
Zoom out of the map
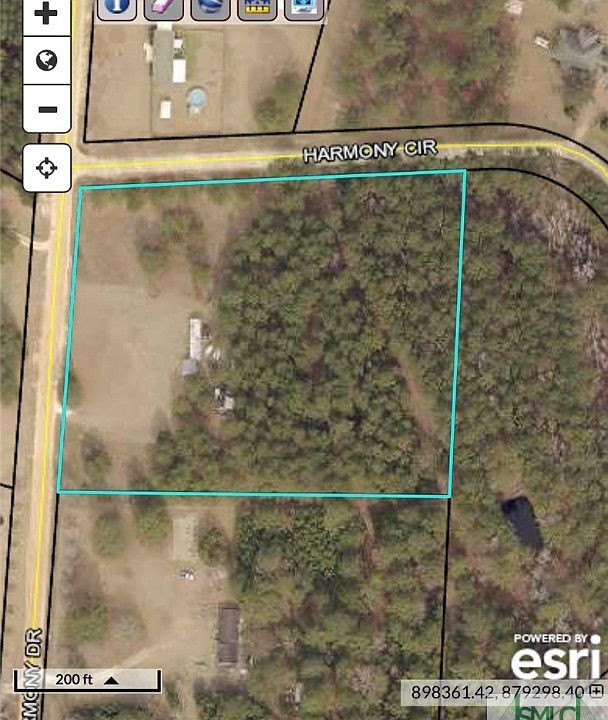(46, 109)
